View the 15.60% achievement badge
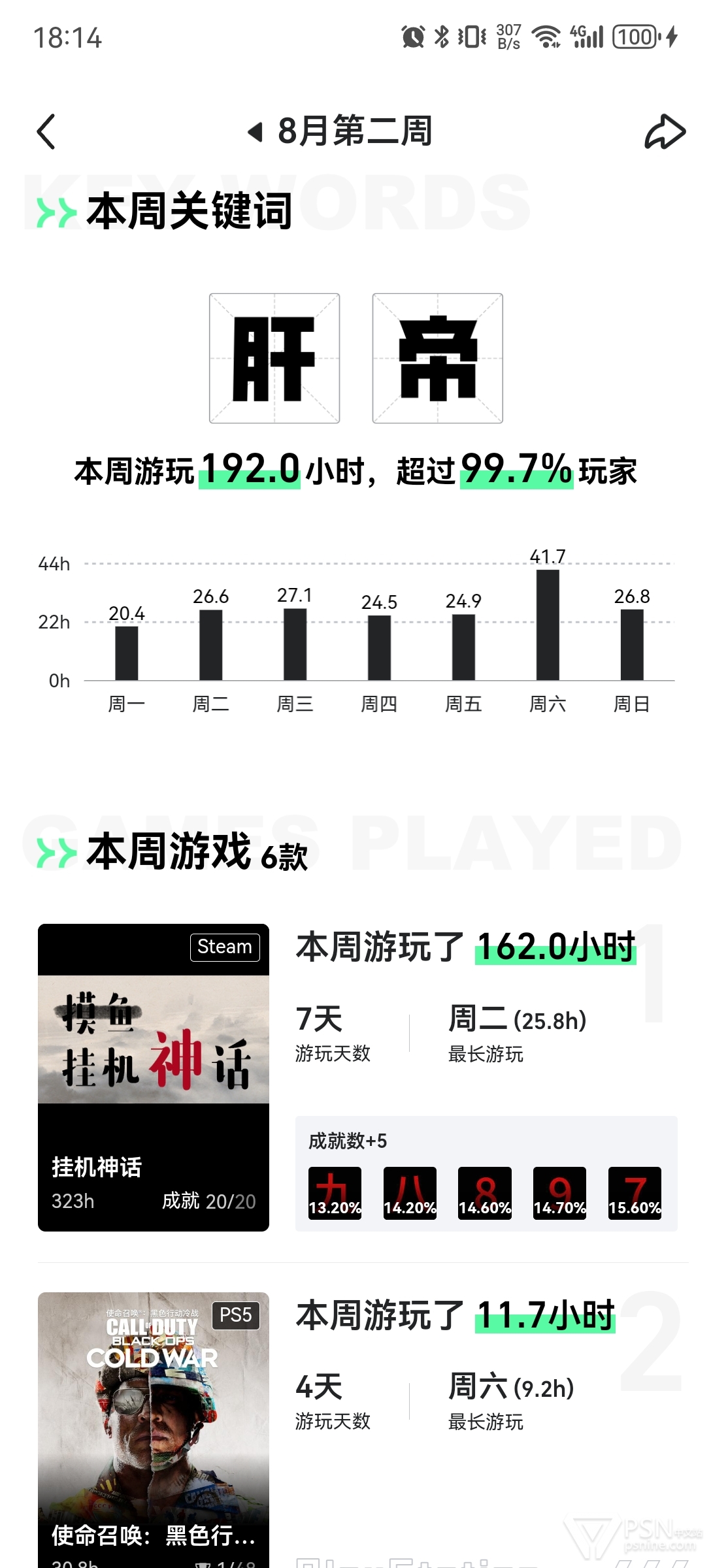 pos(635,1193)
